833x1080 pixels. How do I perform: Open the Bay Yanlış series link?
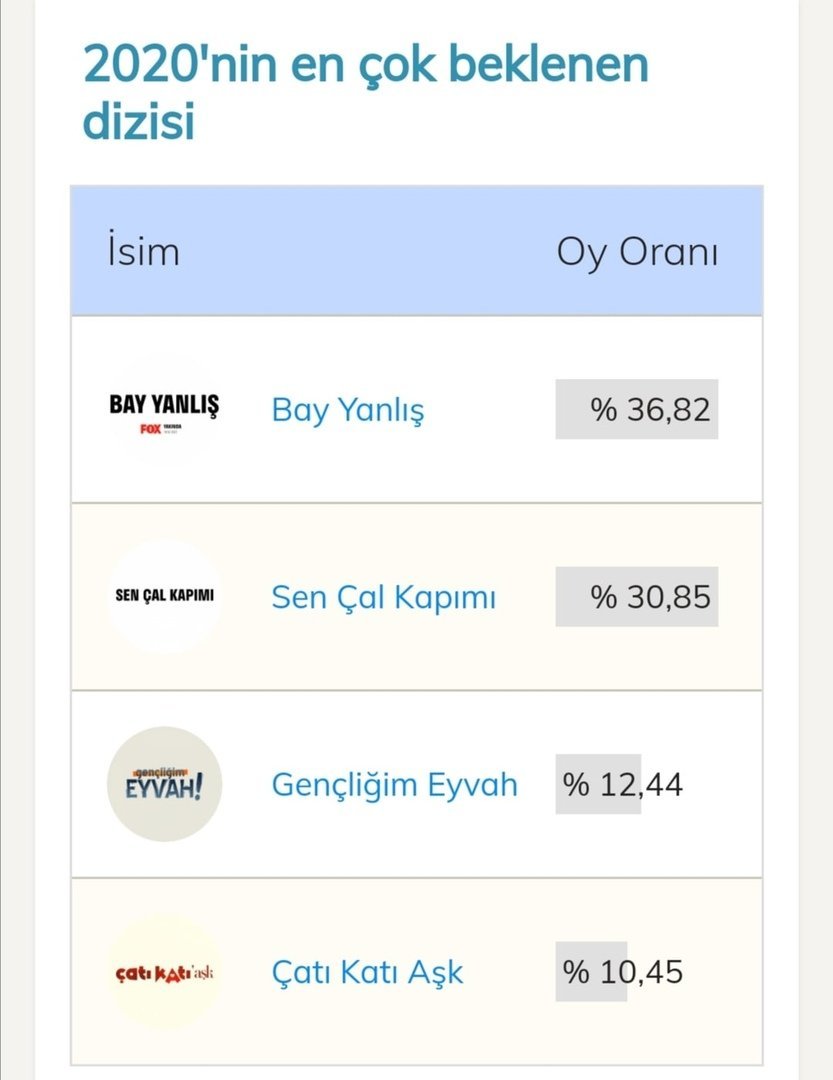348,410
